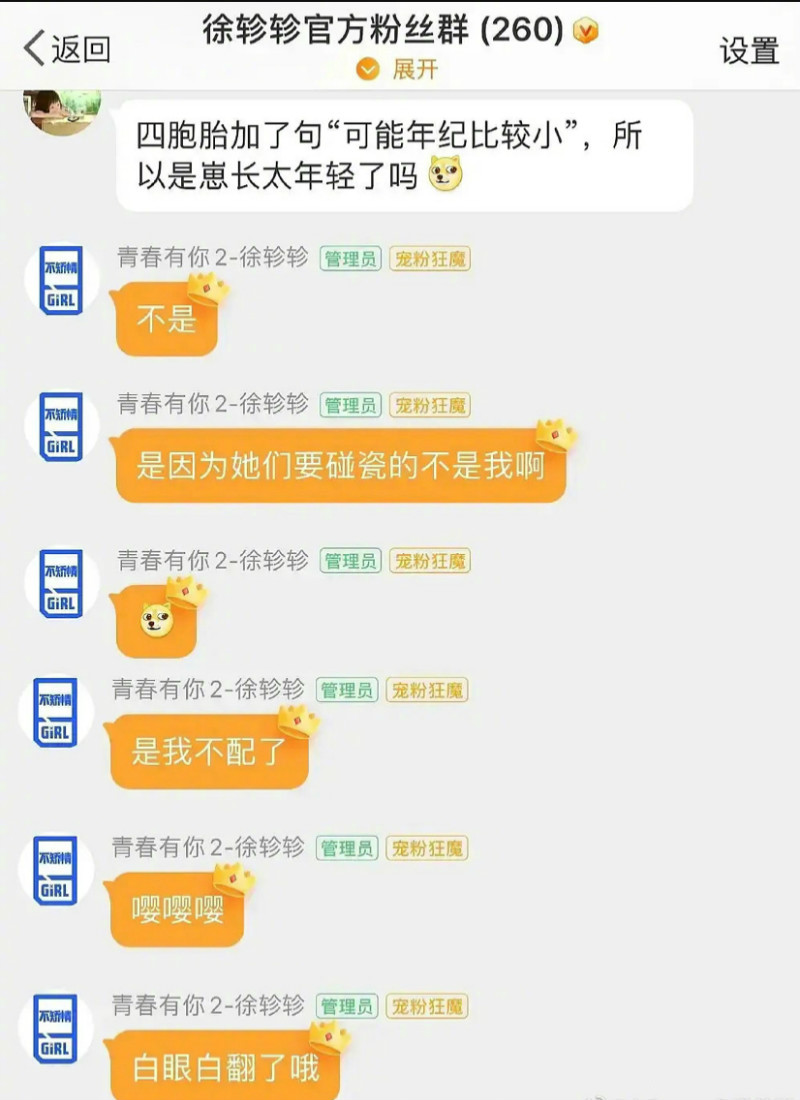
Task: Open the avatar beside the 四胞胎 message
Action: click(62, 111)
